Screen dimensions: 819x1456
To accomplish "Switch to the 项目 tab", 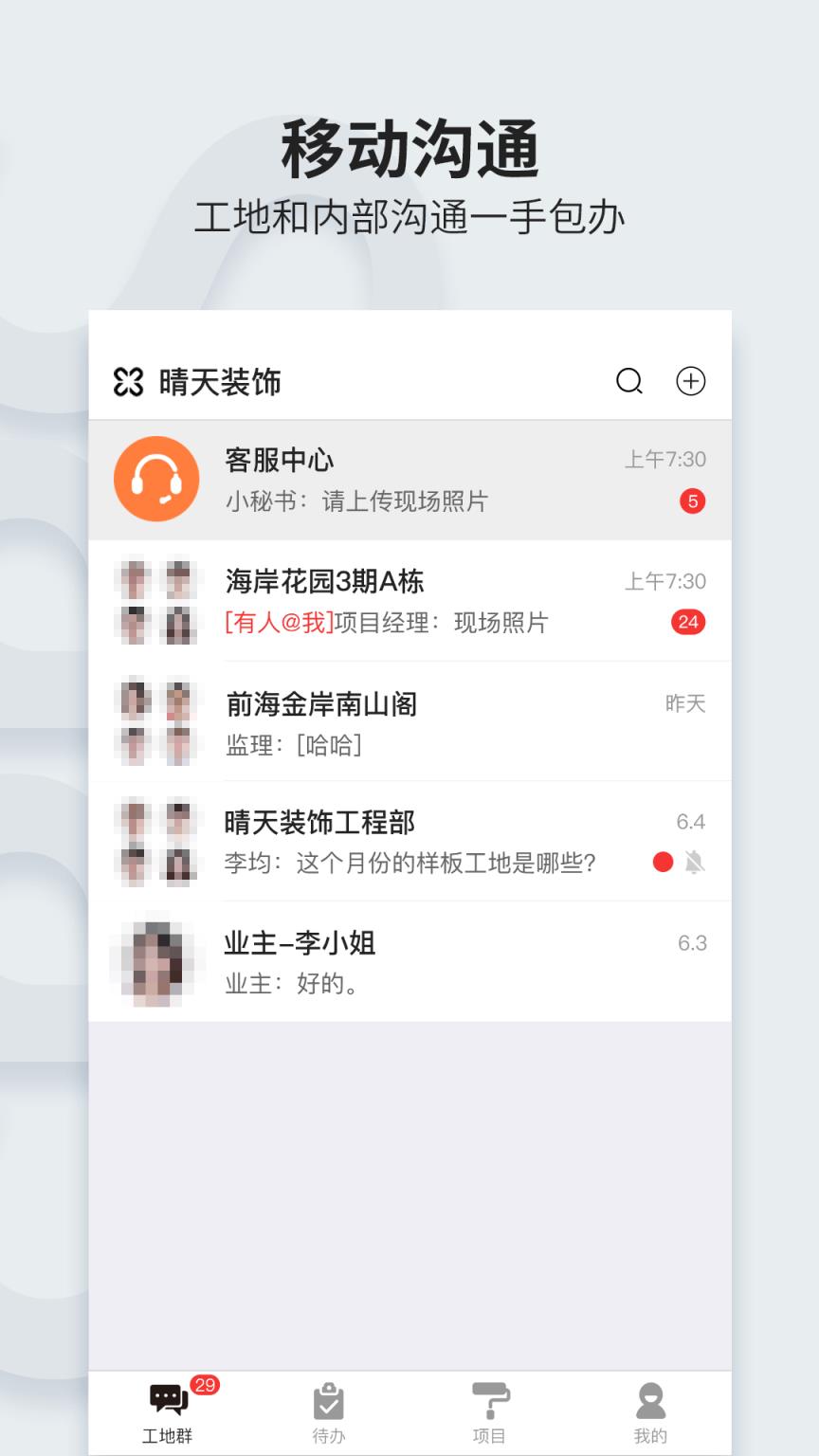I will 489,1412.
